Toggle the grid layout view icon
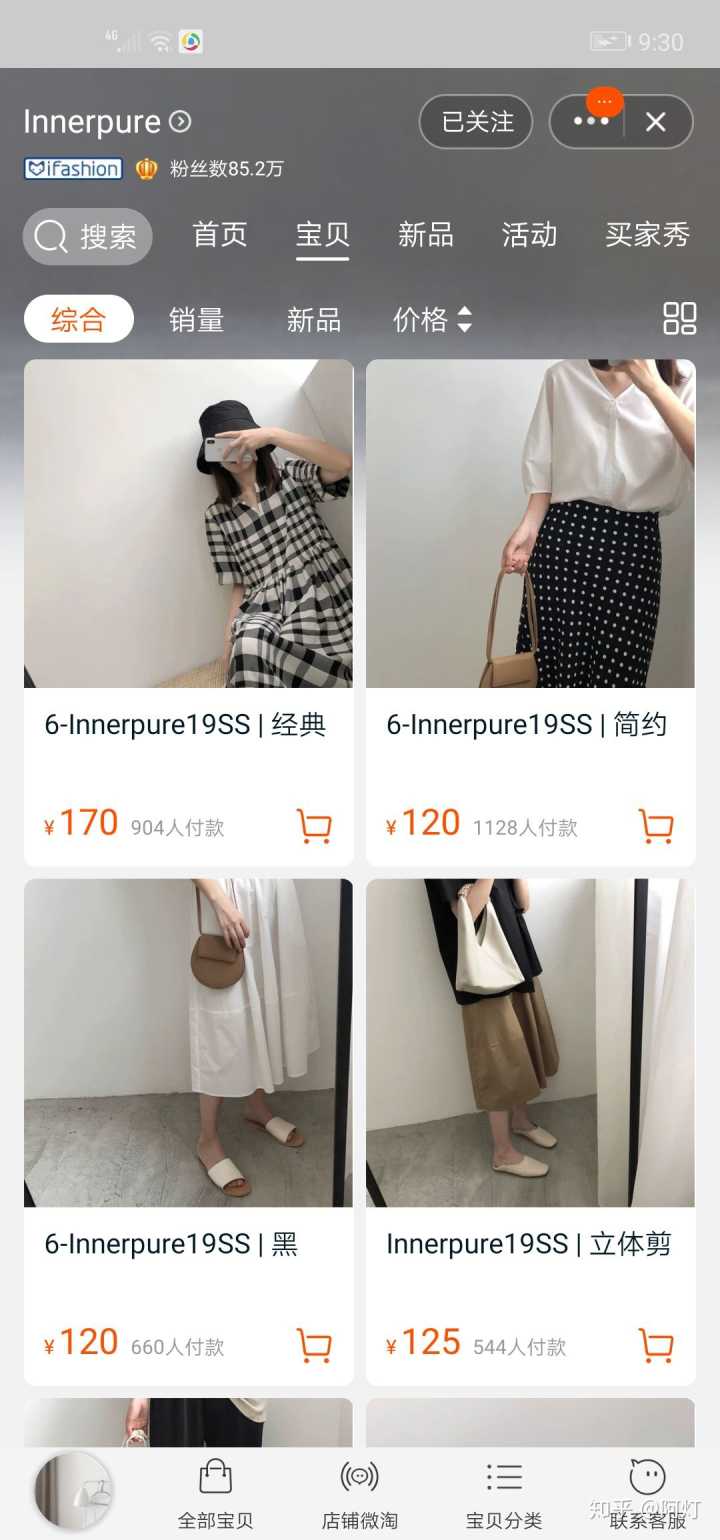The width and height of the screenshot is (720, 1540). pos(680,319)
